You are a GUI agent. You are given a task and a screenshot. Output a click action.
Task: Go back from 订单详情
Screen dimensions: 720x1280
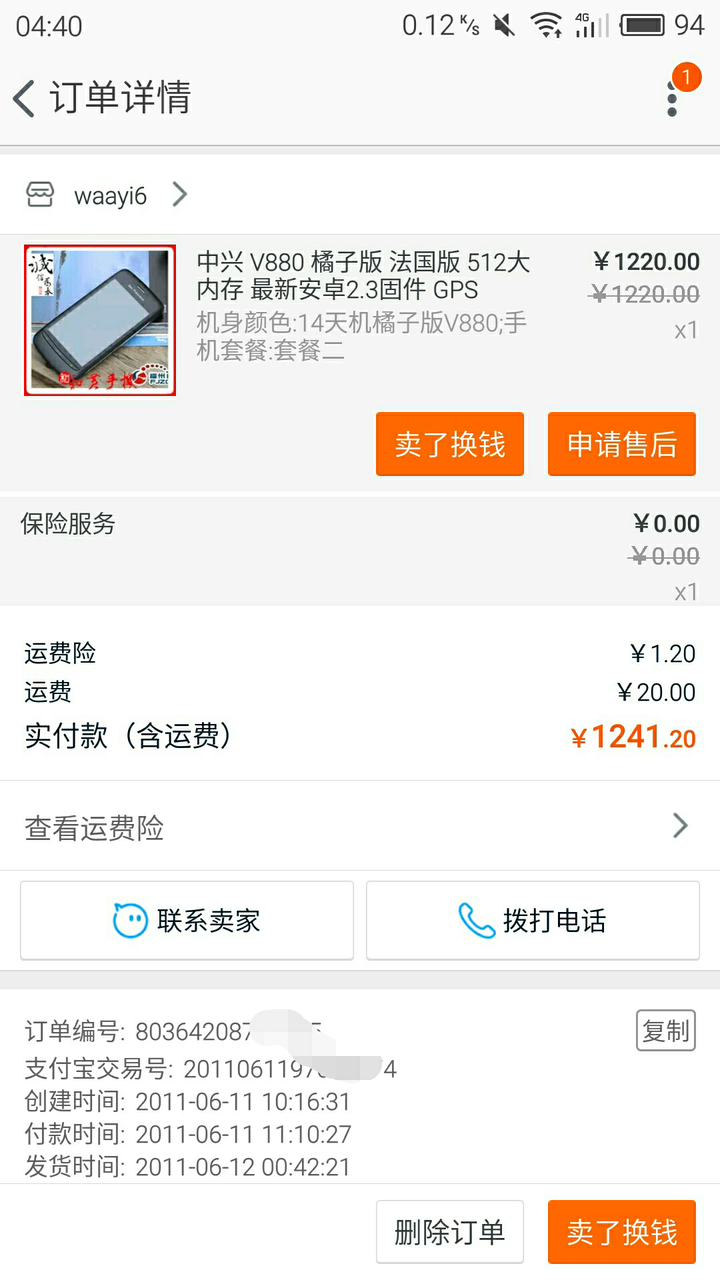26,98
